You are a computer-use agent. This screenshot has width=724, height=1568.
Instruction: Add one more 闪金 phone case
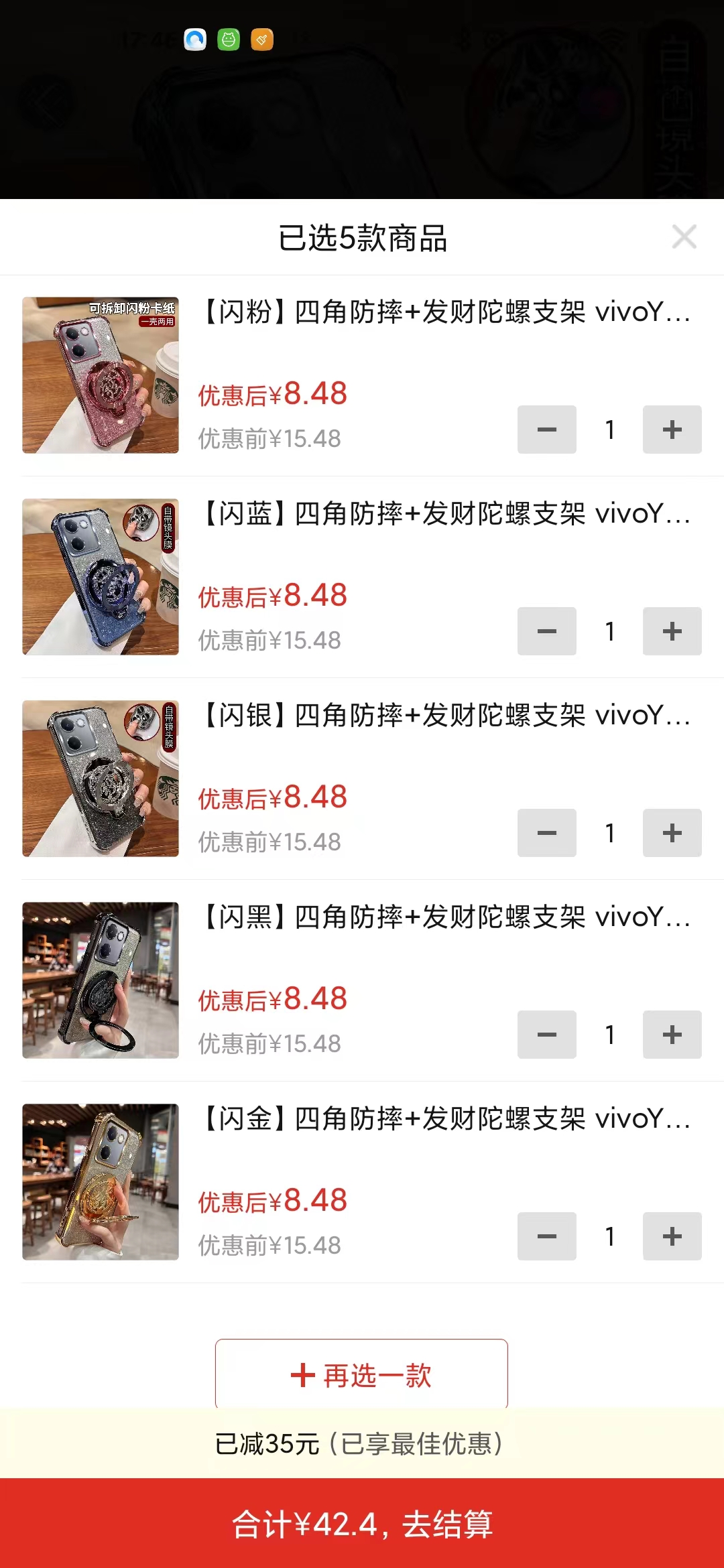coord(672,1236)
